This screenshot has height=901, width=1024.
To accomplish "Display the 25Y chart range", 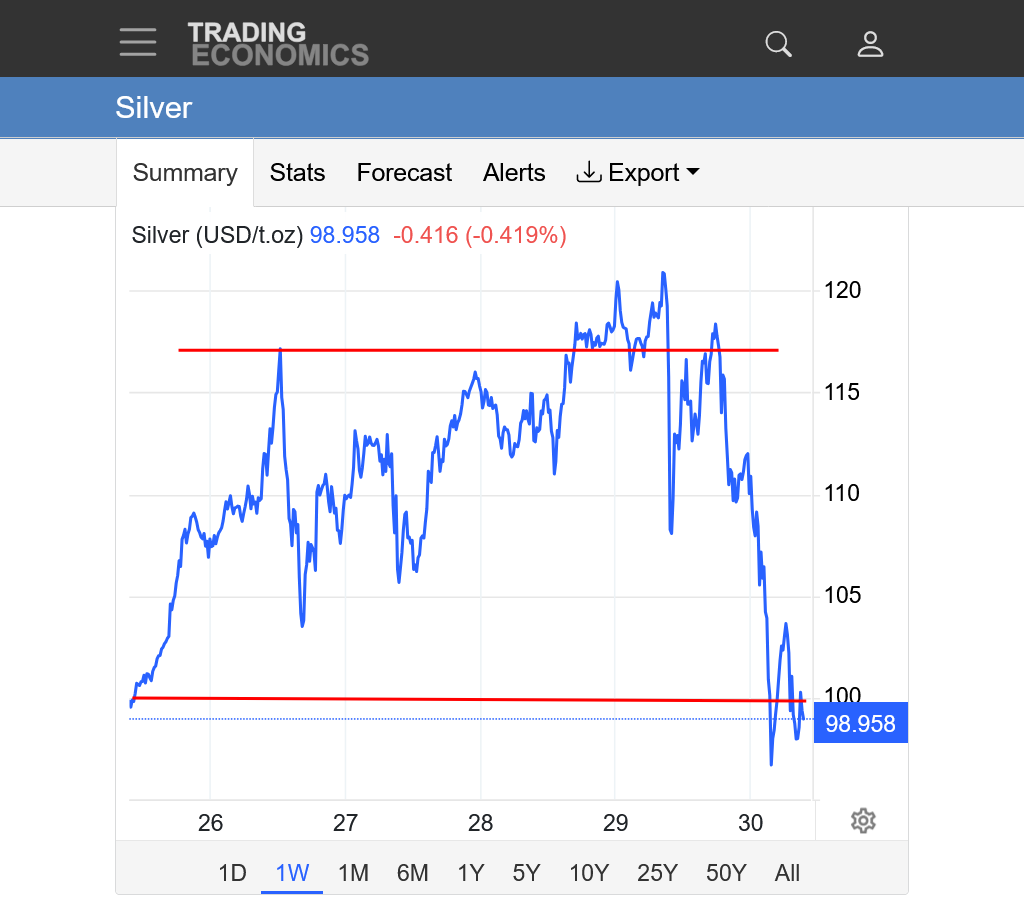I will tap(657, 873).
